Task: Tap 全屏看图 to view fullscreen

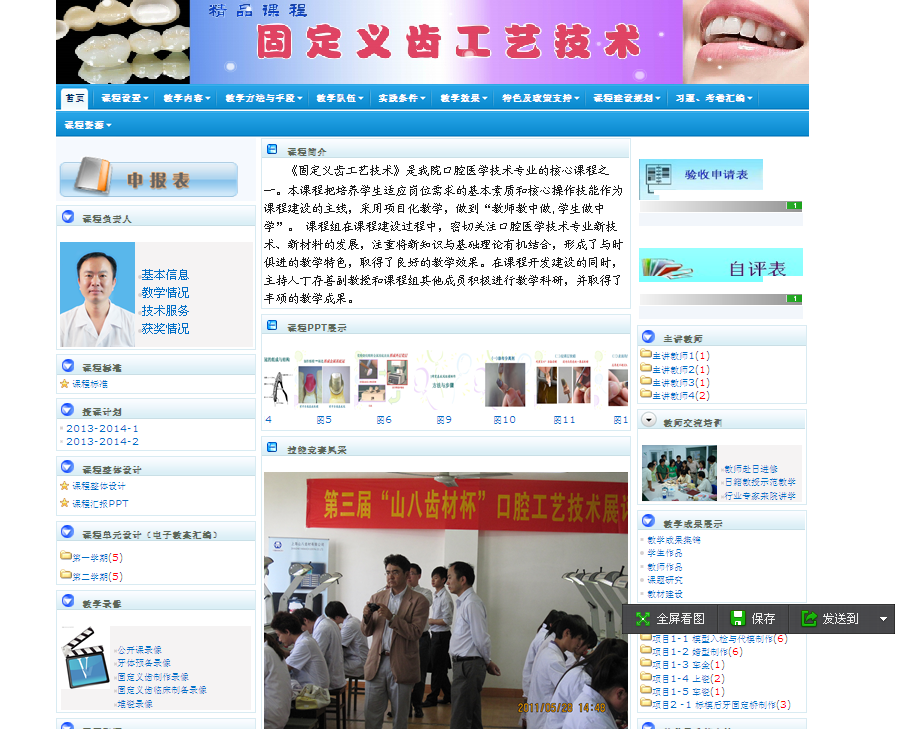Action: tap(671, 619)
